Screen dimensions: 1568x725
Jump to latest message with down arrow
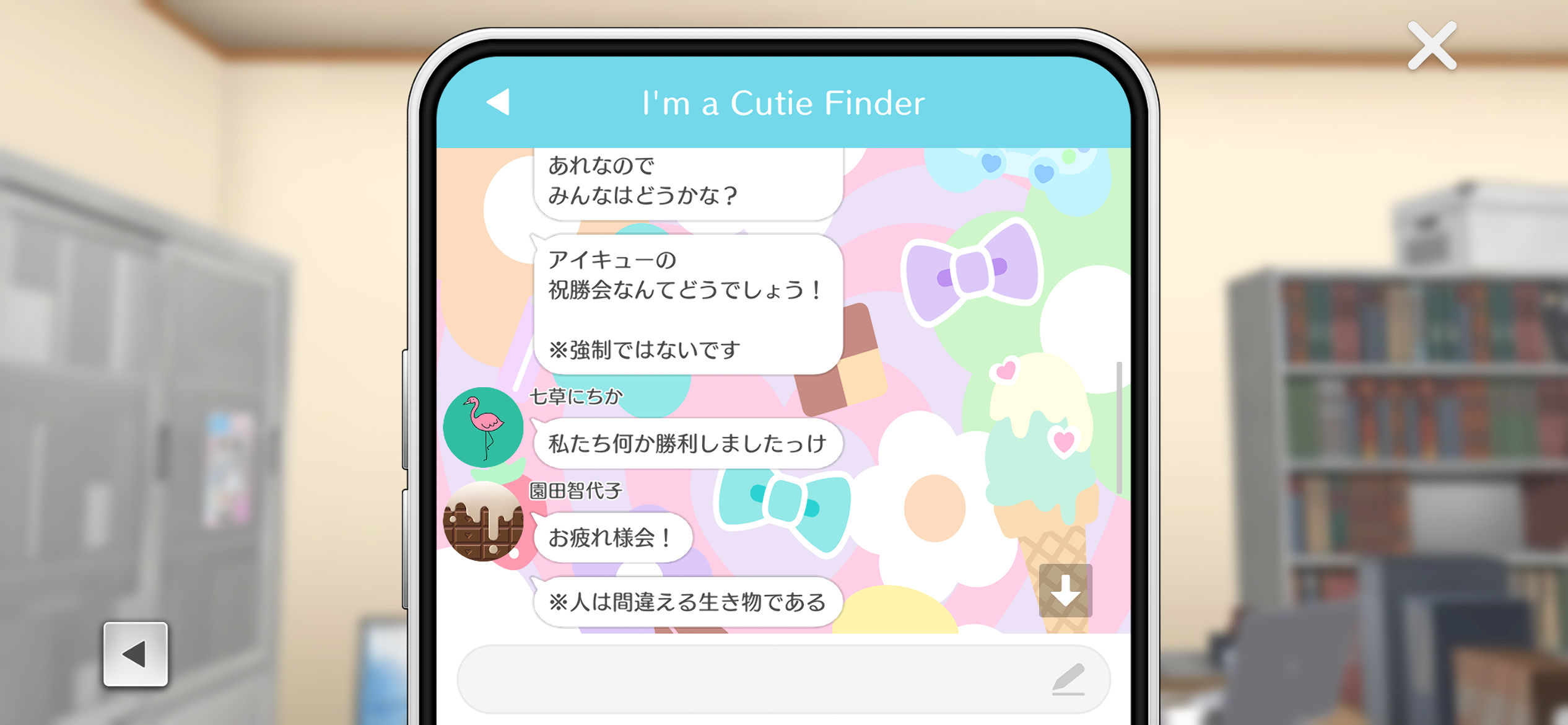pos(1065,591)
